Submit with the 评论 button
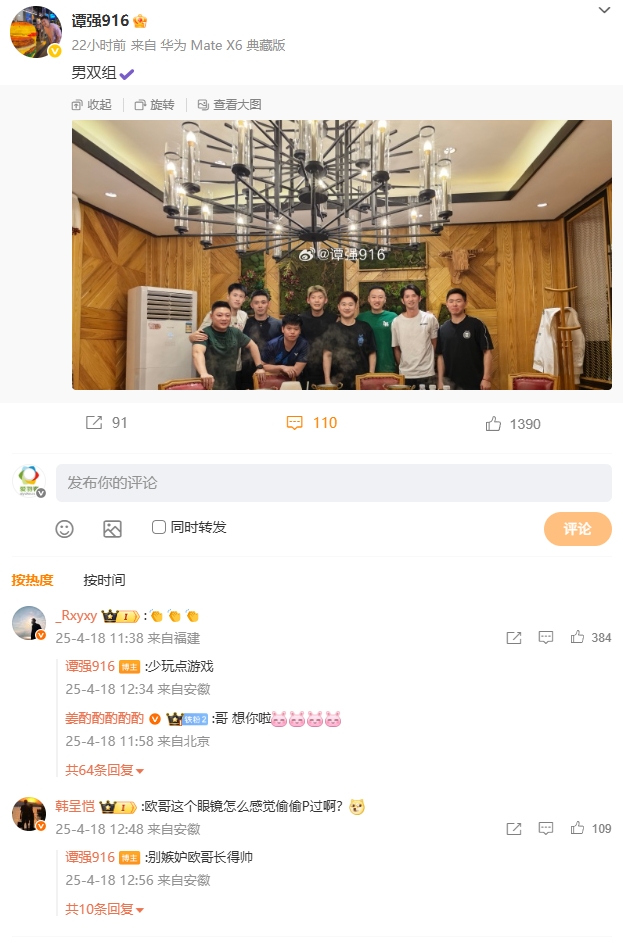 pos(577,529)
